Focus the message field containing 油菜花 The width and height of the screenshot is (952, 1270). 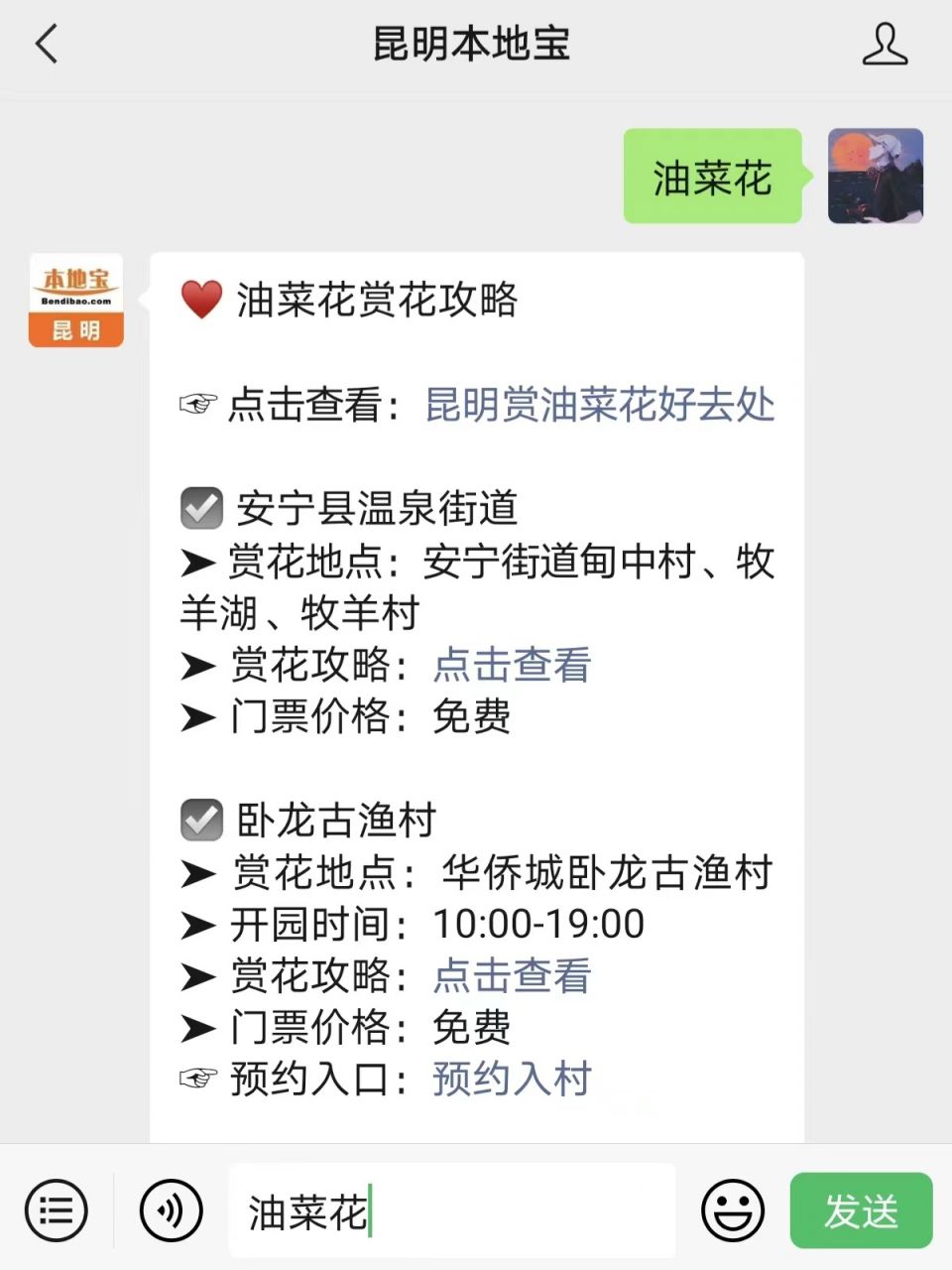(451, 1211)
